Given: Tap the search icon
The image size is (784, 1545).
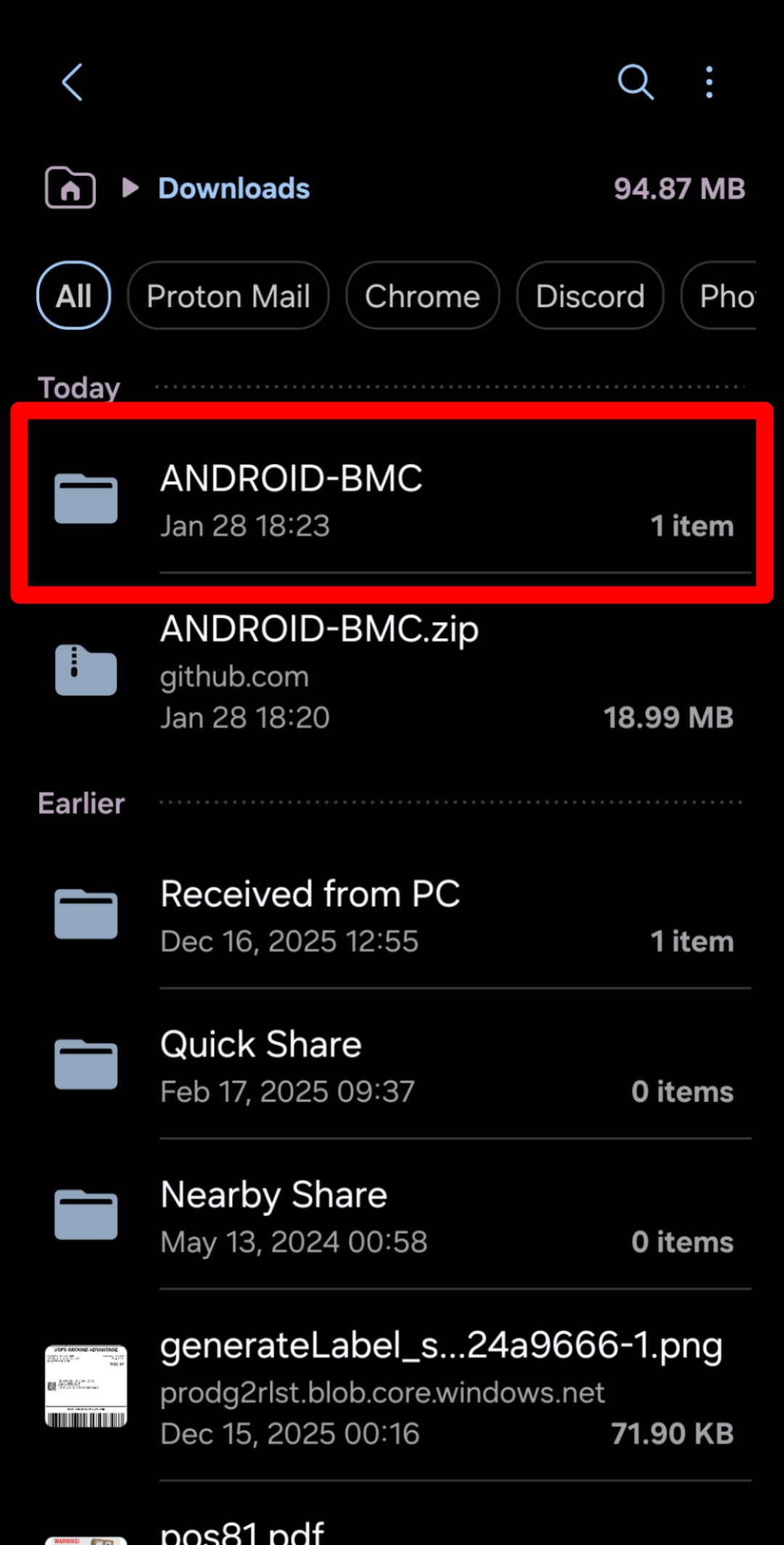Looking at the screenshot, I should pos(635,82).
